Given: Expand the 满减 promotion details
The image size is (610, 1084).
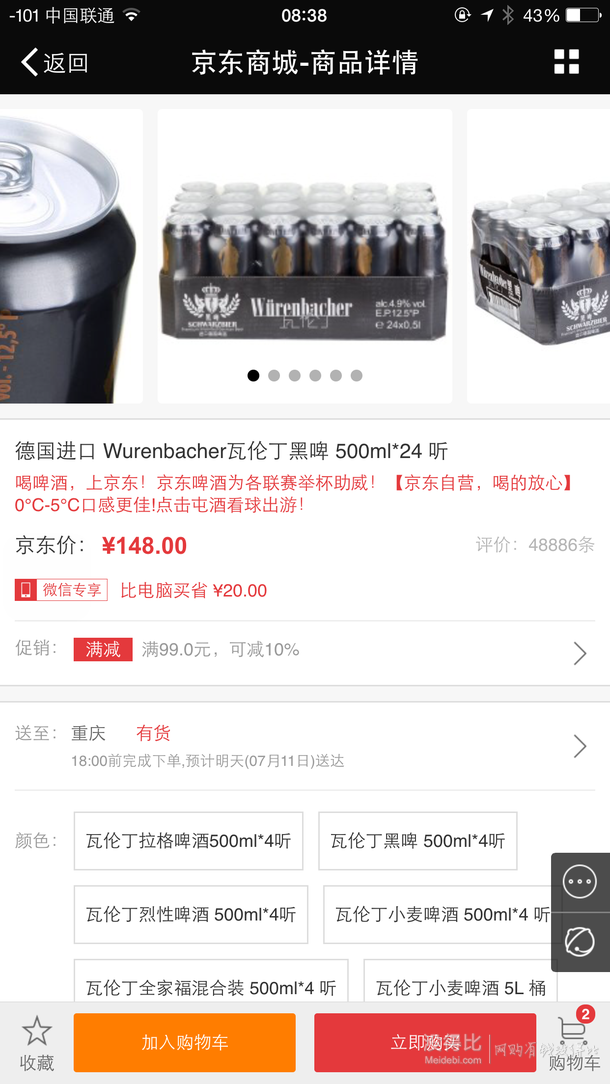Looking at the screenshot, I should (579, 653).
